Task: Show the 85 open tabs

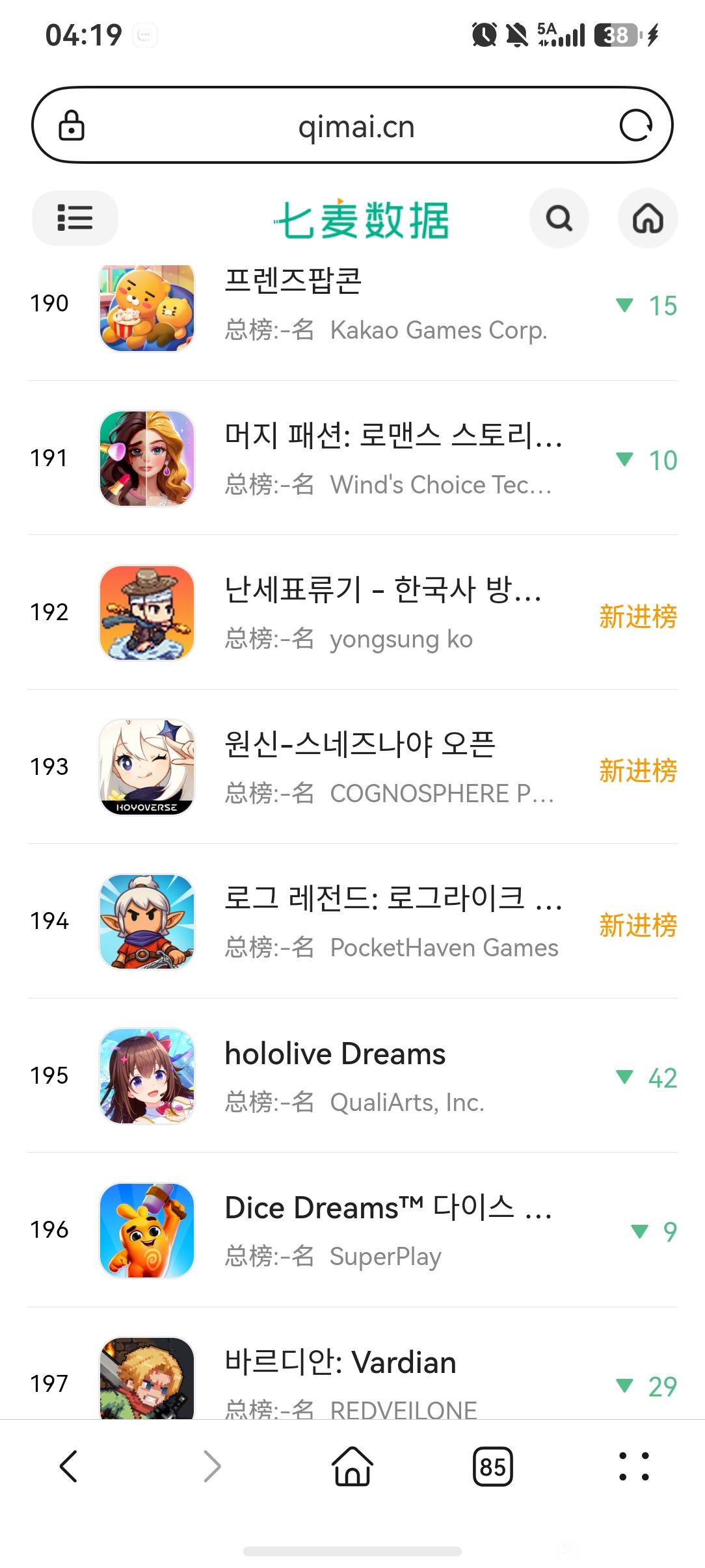Action: (x=492, y=1467)
